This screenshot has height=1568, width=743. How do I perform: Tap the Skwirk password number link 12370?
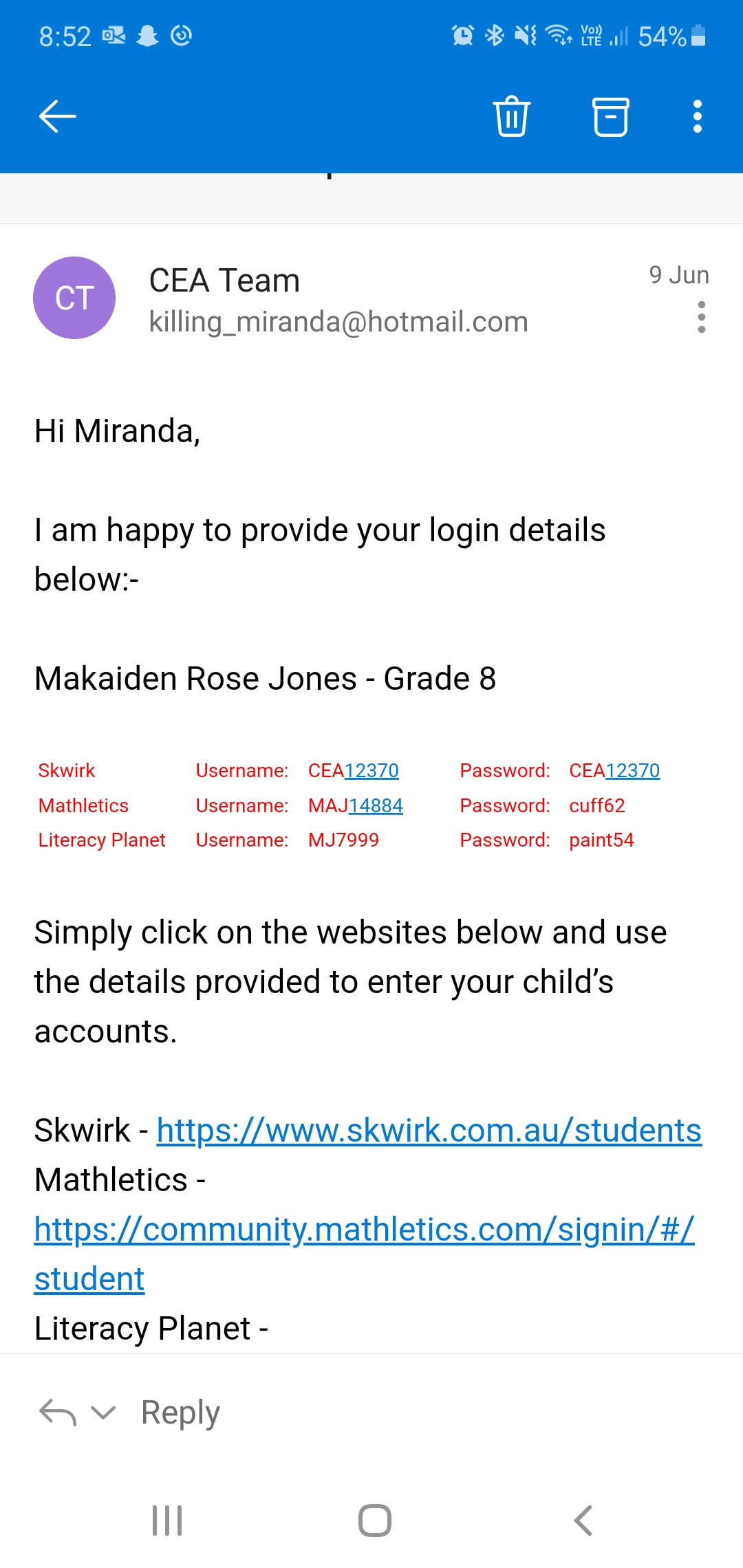tap(633, 771)
